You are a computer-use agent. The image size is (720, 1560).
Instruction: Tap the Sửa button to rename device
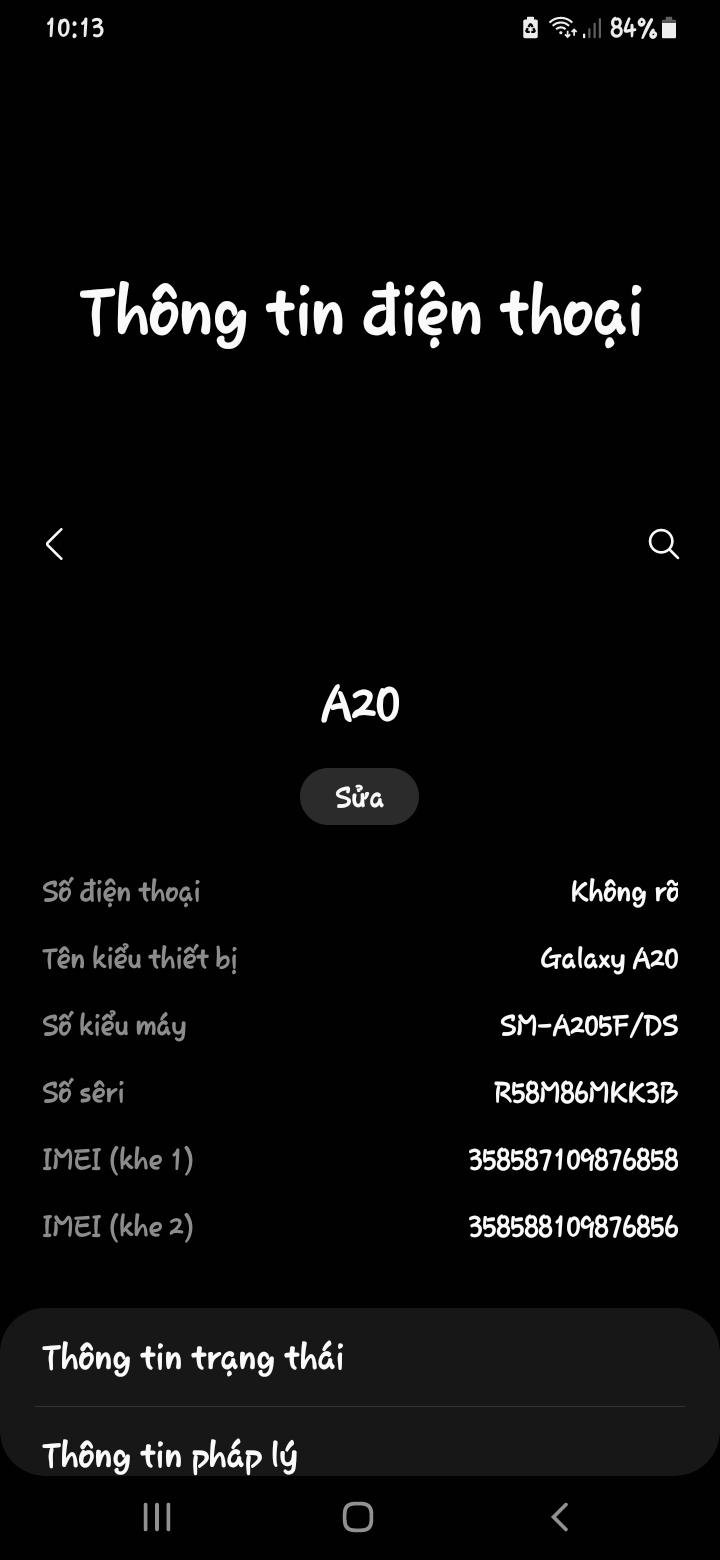359,797
